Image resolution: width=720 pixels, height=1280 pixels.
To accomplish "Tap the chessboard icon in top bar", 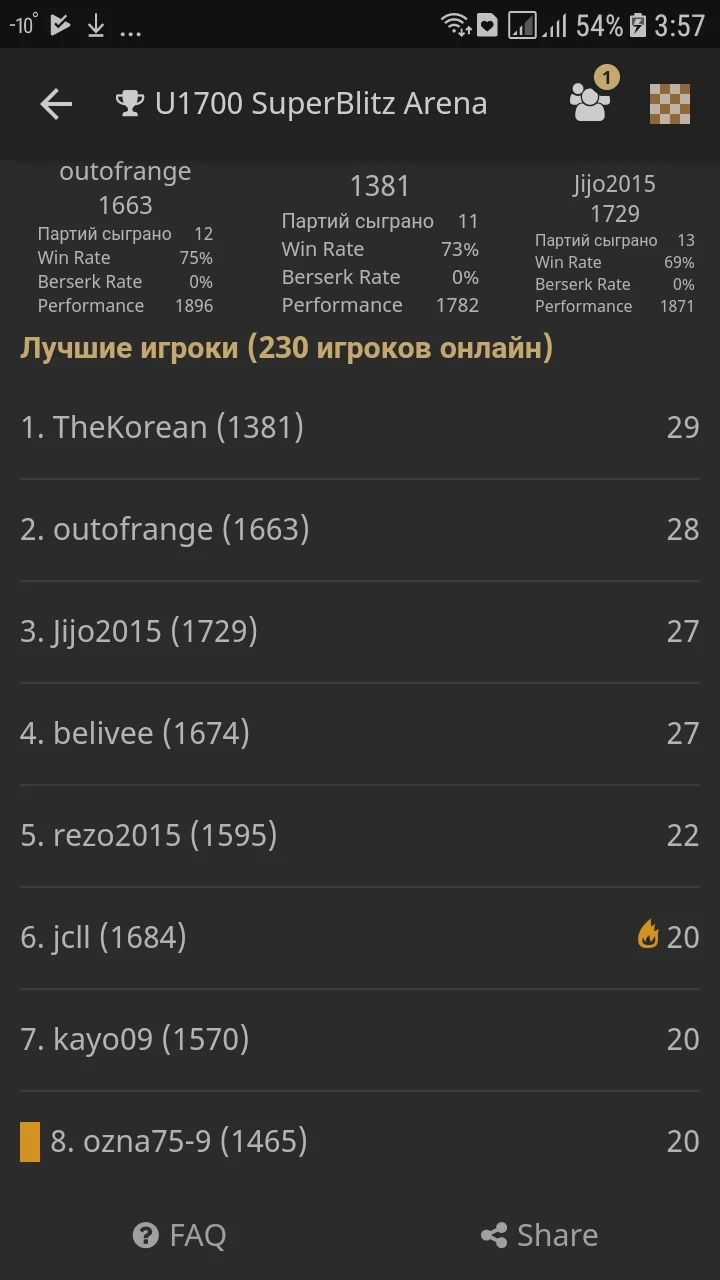I will 670,103.
